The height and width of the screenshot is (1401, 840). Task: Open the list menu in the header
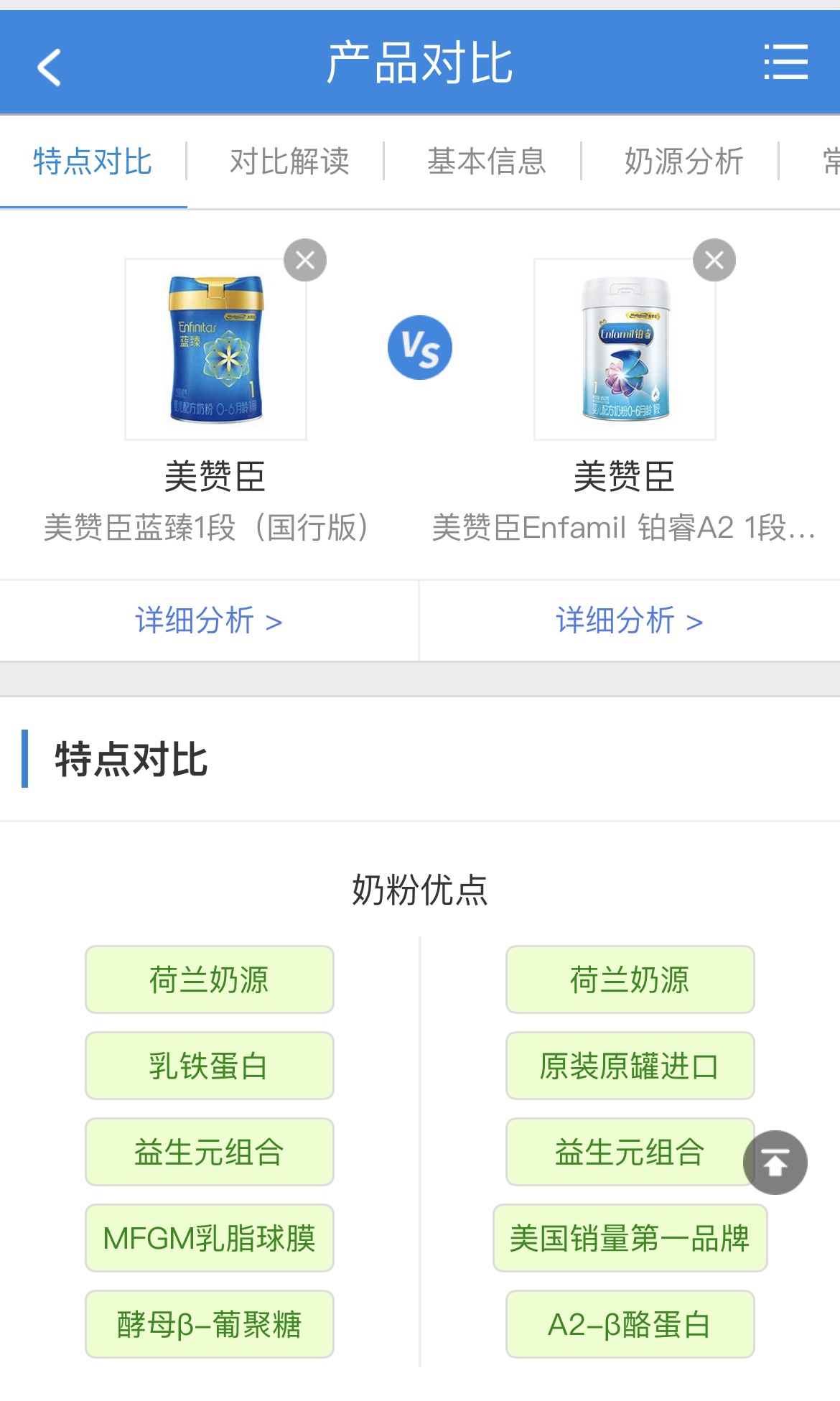(x=785, y=62)
